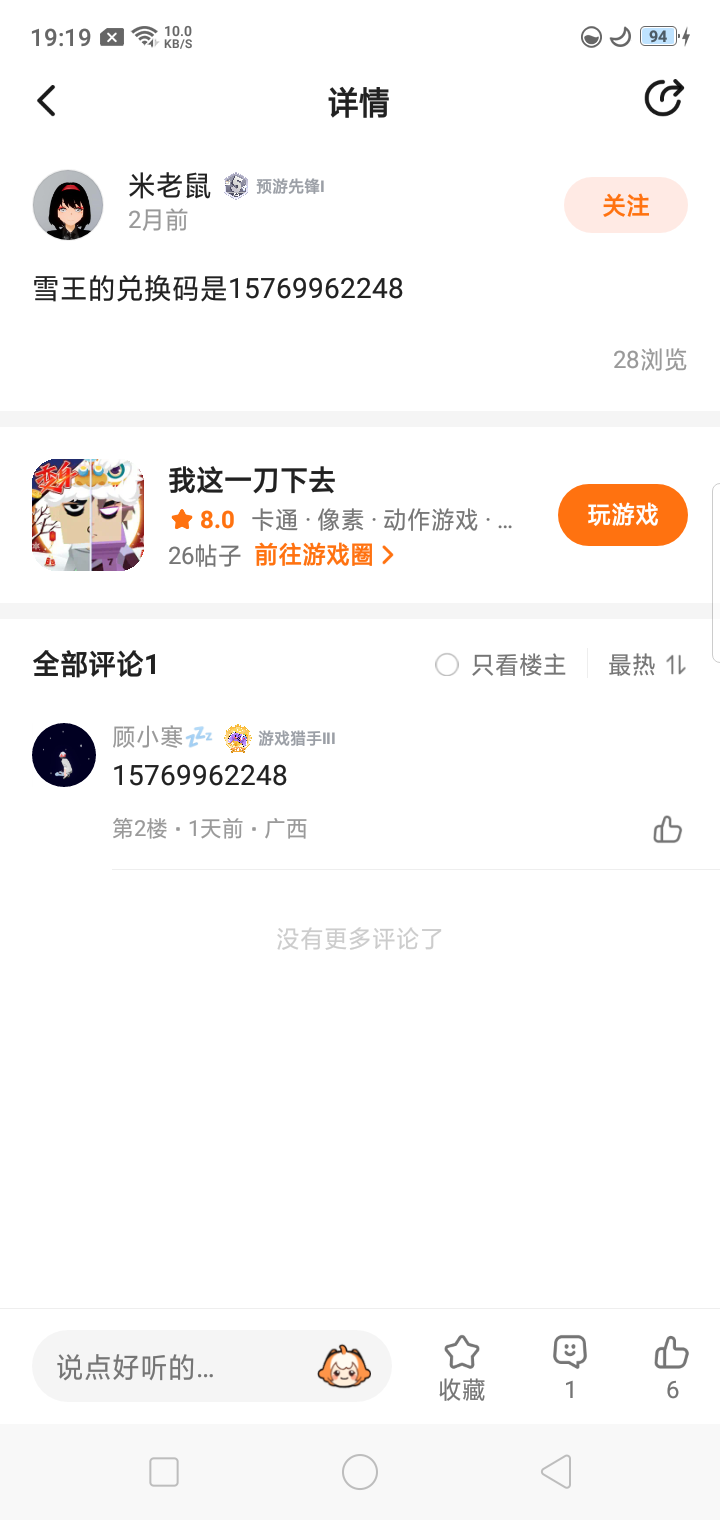The height and width of the screenshot is (1520, 720).
Task: Change comment sorting from 最热
Action: 647,665
